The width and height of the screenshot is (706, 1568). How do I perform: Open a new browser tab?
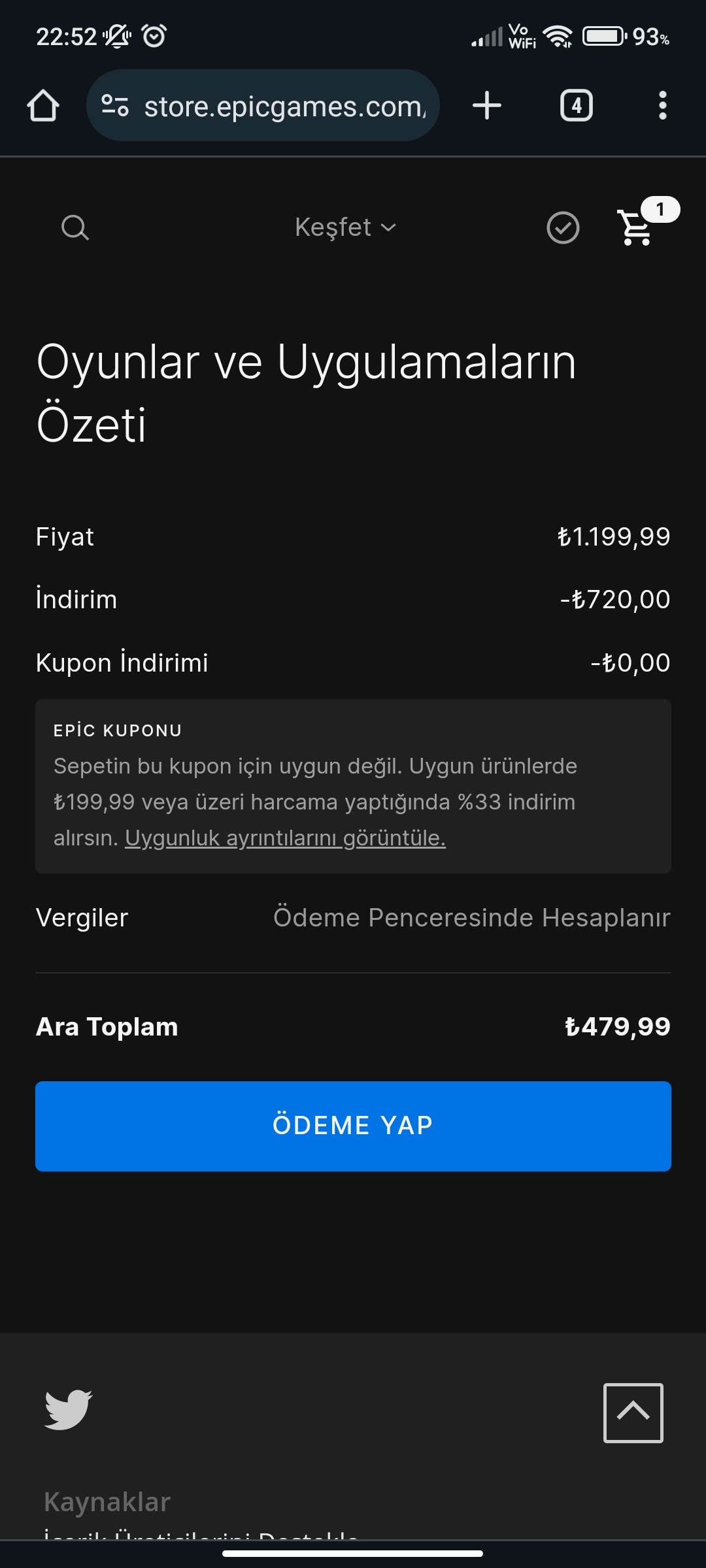(487, 106)
